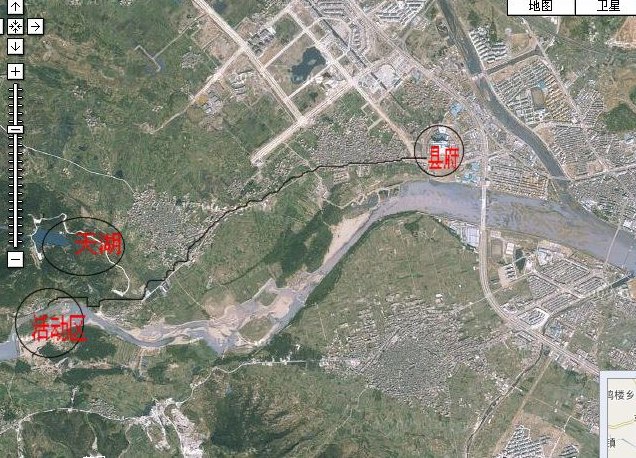Zoom out with the minus button
Image resolution: width=636 pixels, height=458 pixels.
[x=15, y=259]
